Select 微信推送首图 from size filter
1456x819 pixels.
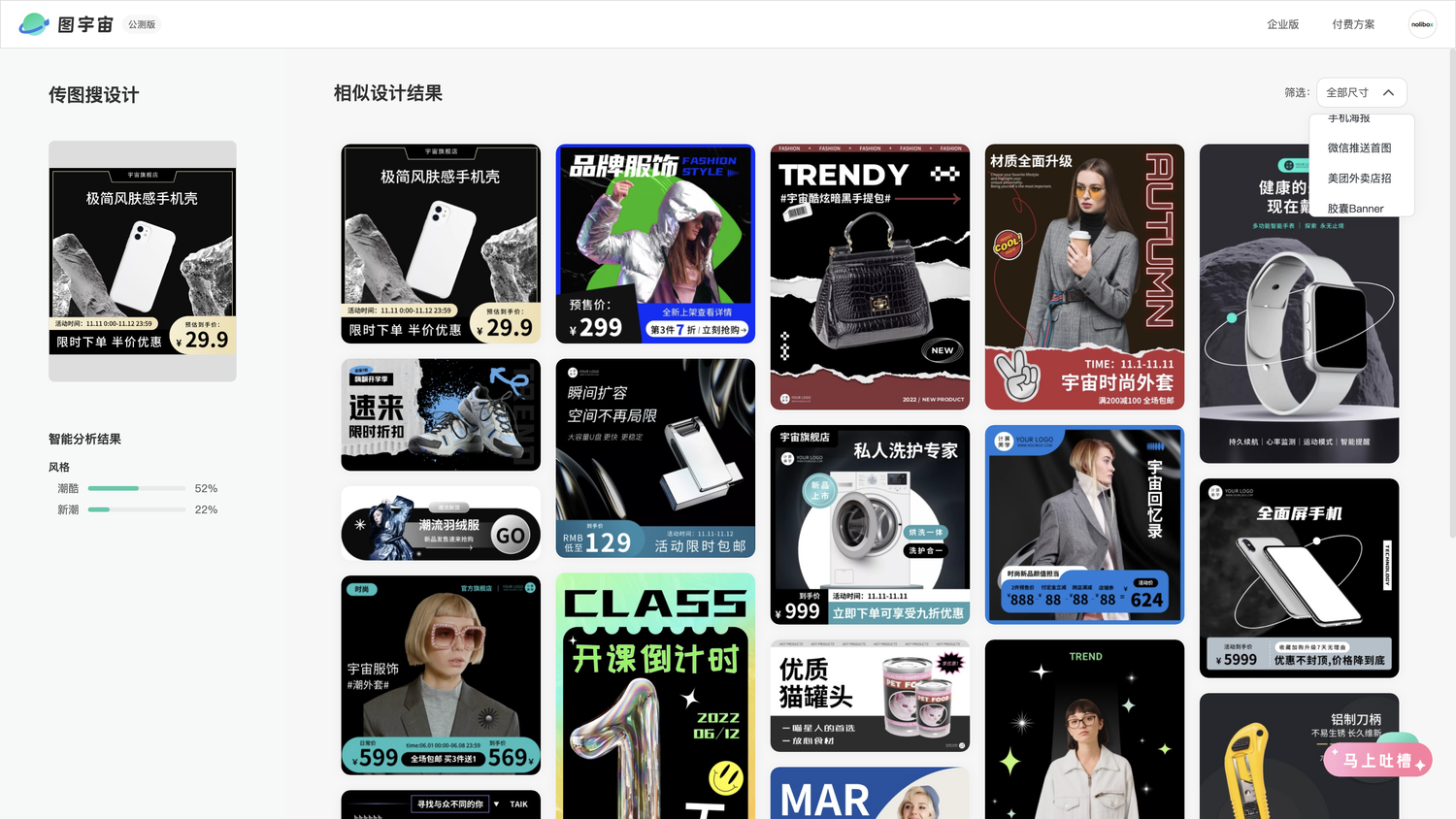click(1359, 148)
